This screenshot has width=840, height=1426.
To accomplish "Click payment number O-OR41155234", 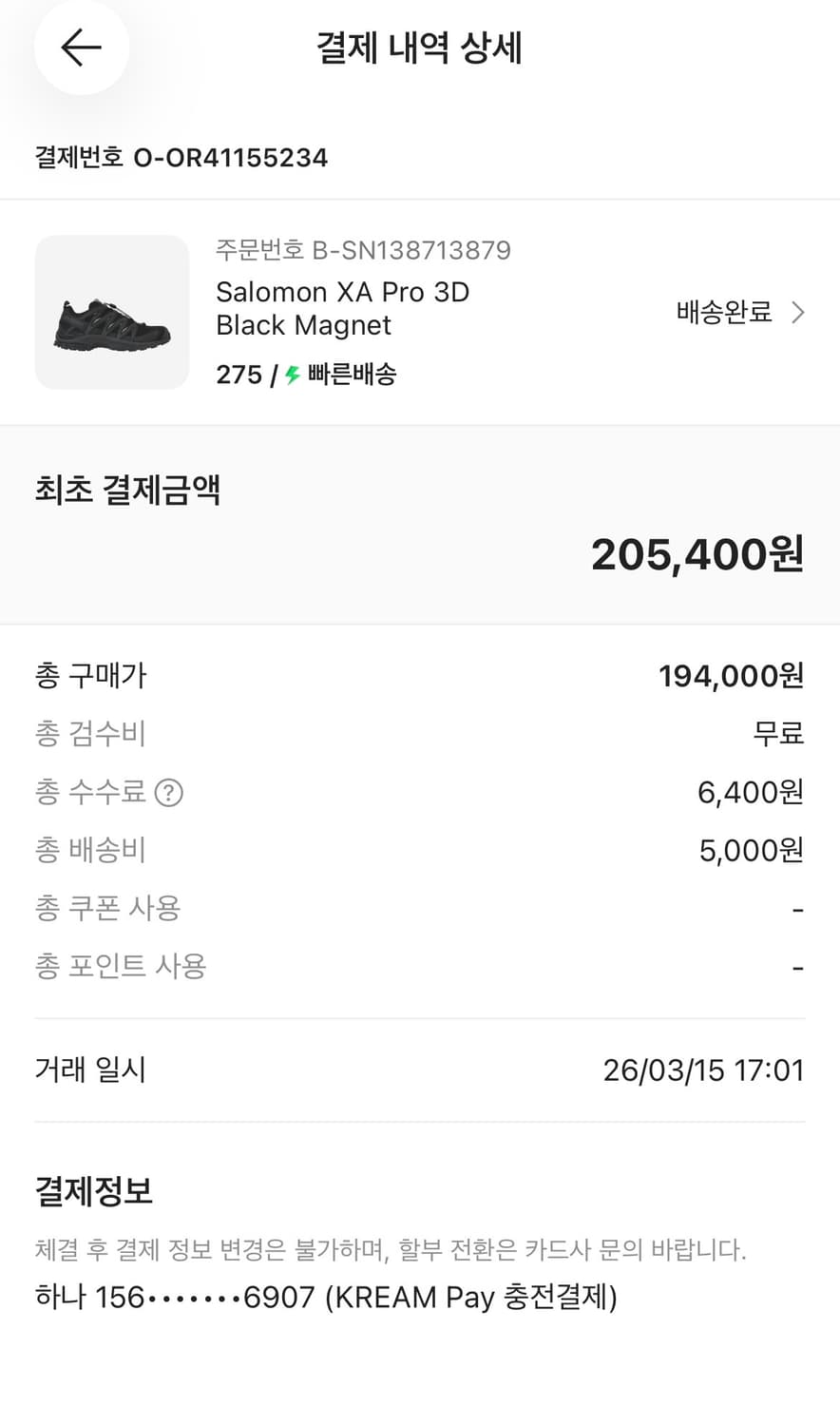I will point(230,157).
